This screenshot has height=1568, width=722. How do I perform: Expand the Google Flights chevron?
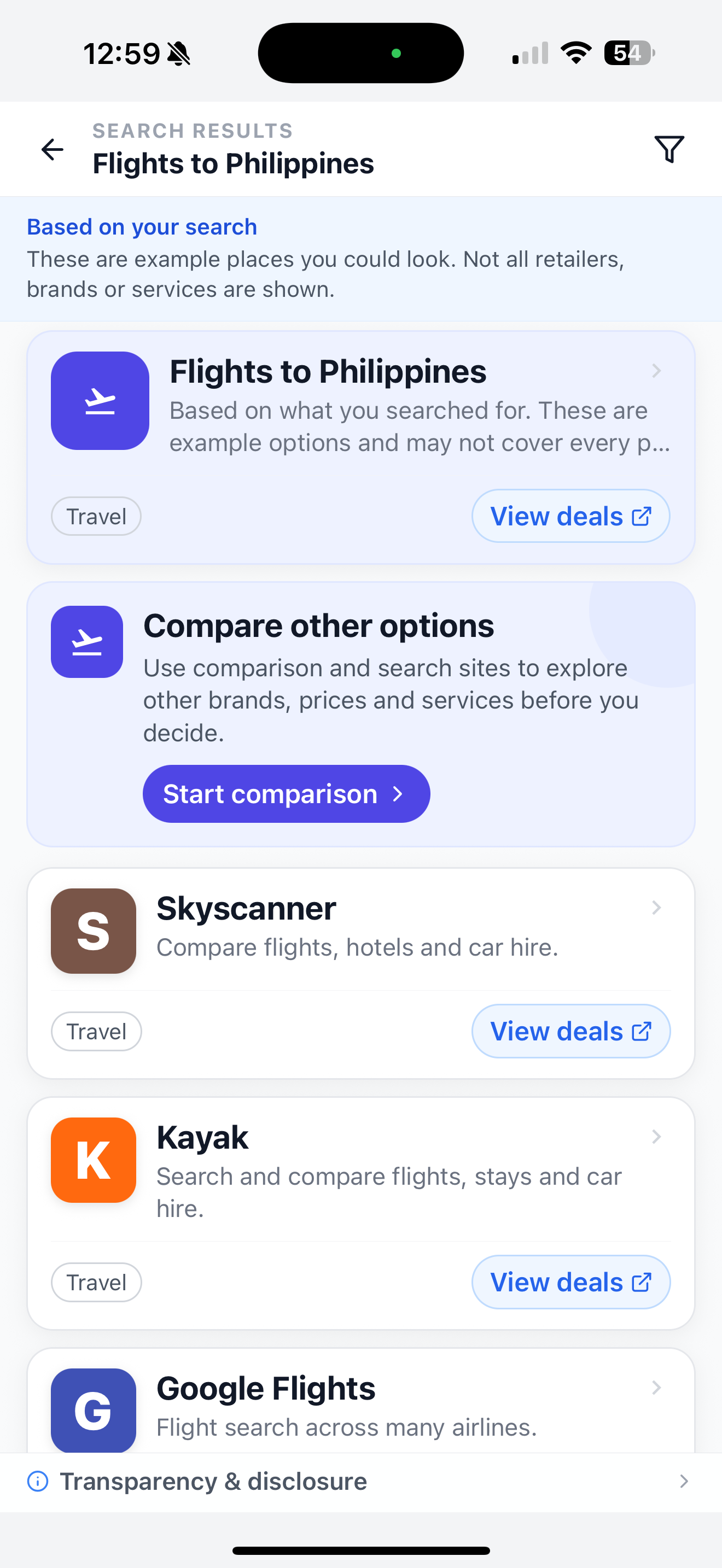(x=656, y=1388)
